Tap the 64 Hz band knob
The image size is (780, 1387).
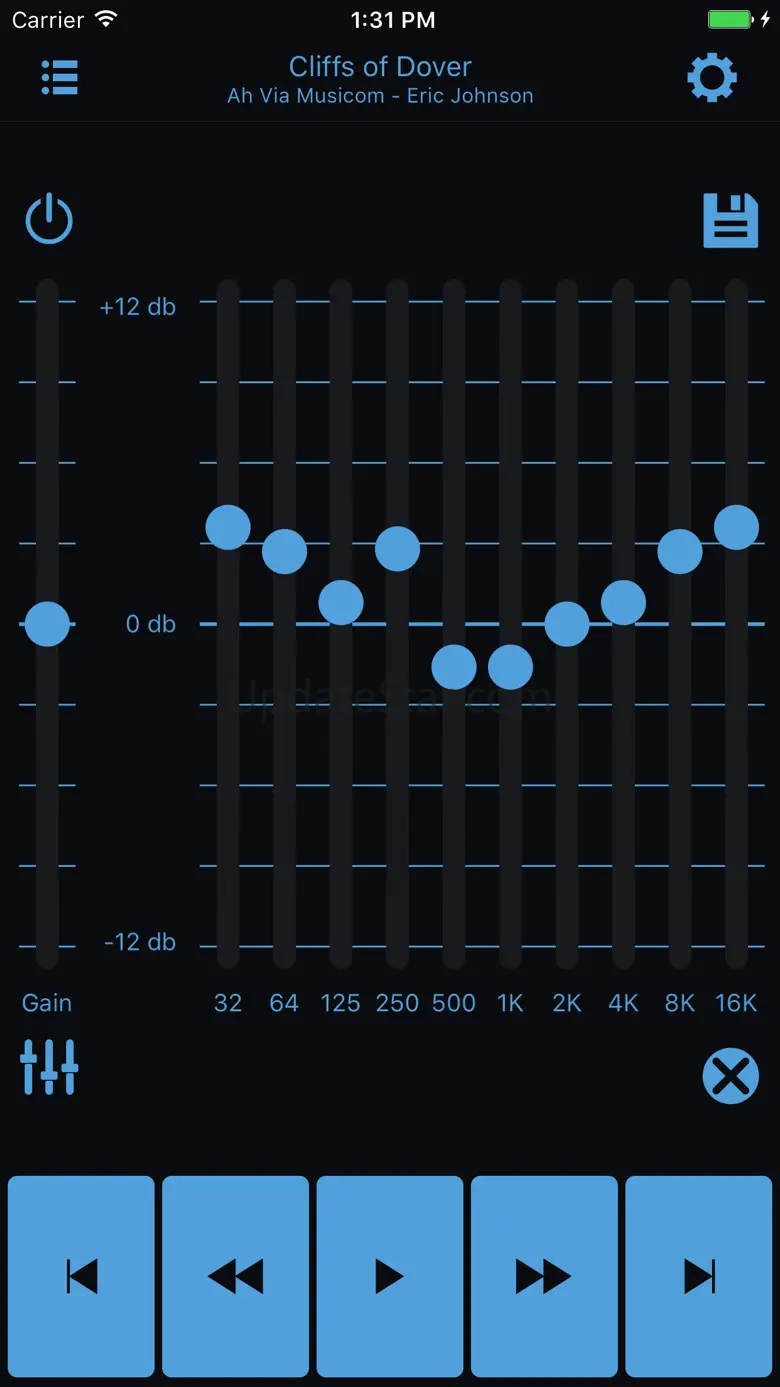click(284, 551)
